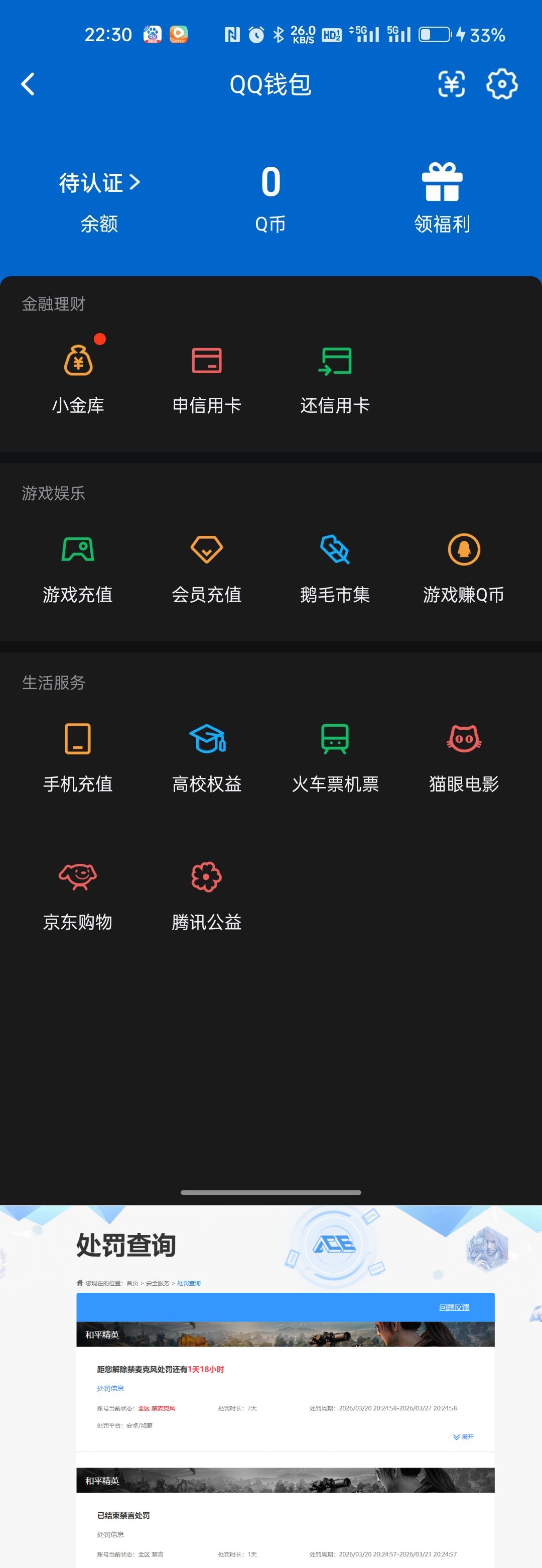
Task: Open QQ Wallet settings gear
Action: (x=501, y=84)
